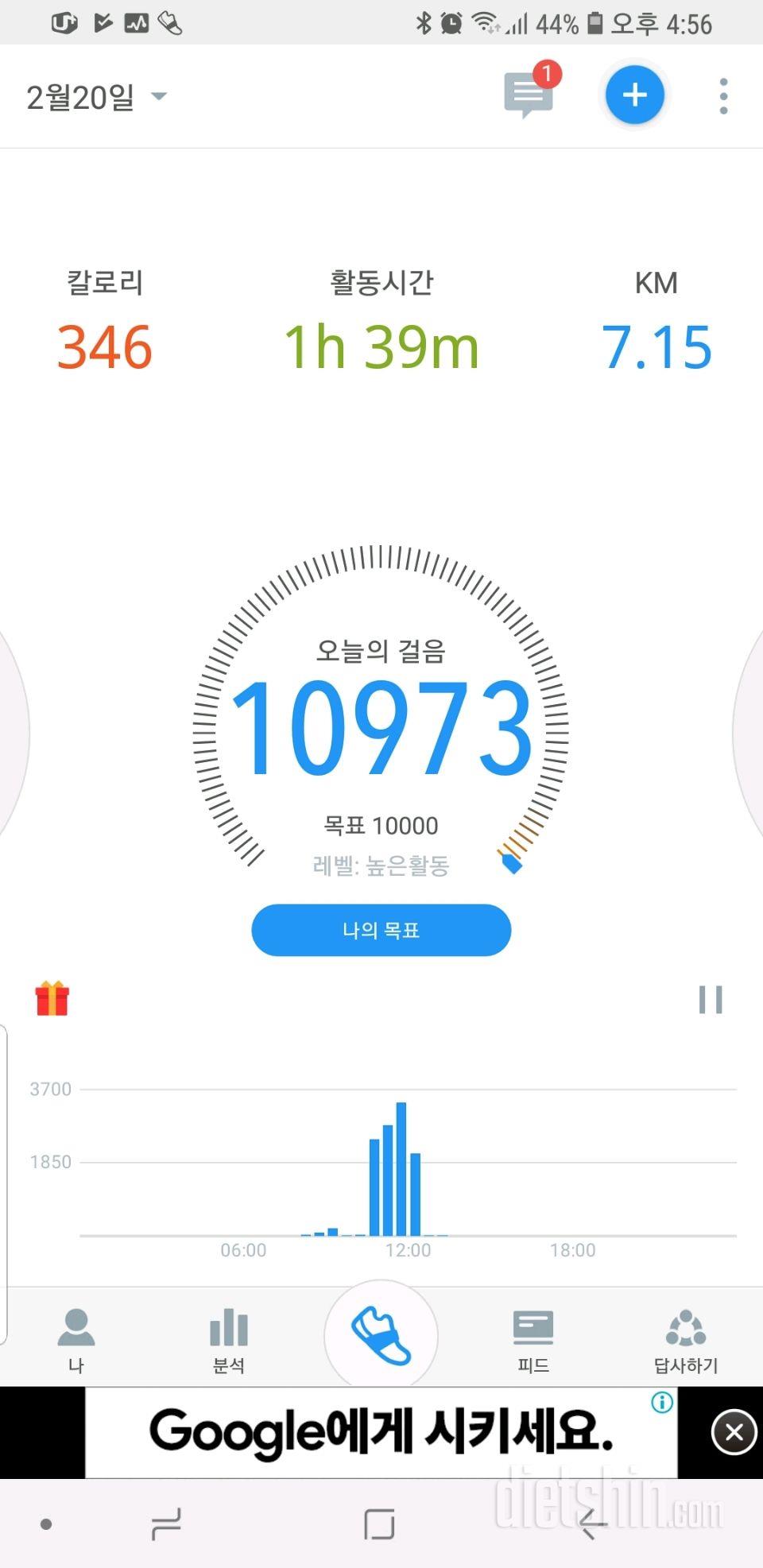Screen dimensions: 763x1568
Task: Switch to the 나 tab
Action: pyautogui.click(x=76, y=1339)
